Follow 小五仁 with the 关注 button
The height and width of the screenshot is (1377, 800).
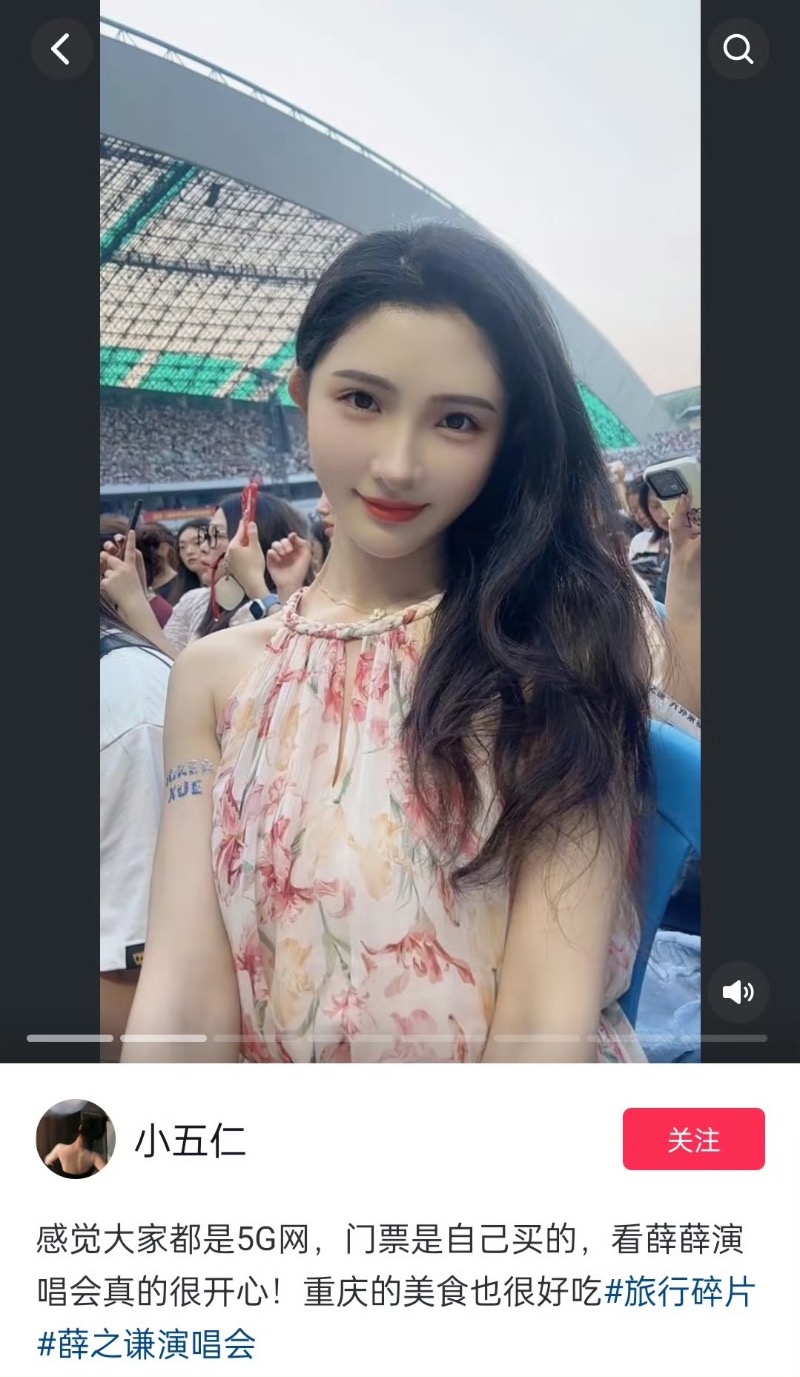(693, 1139)
